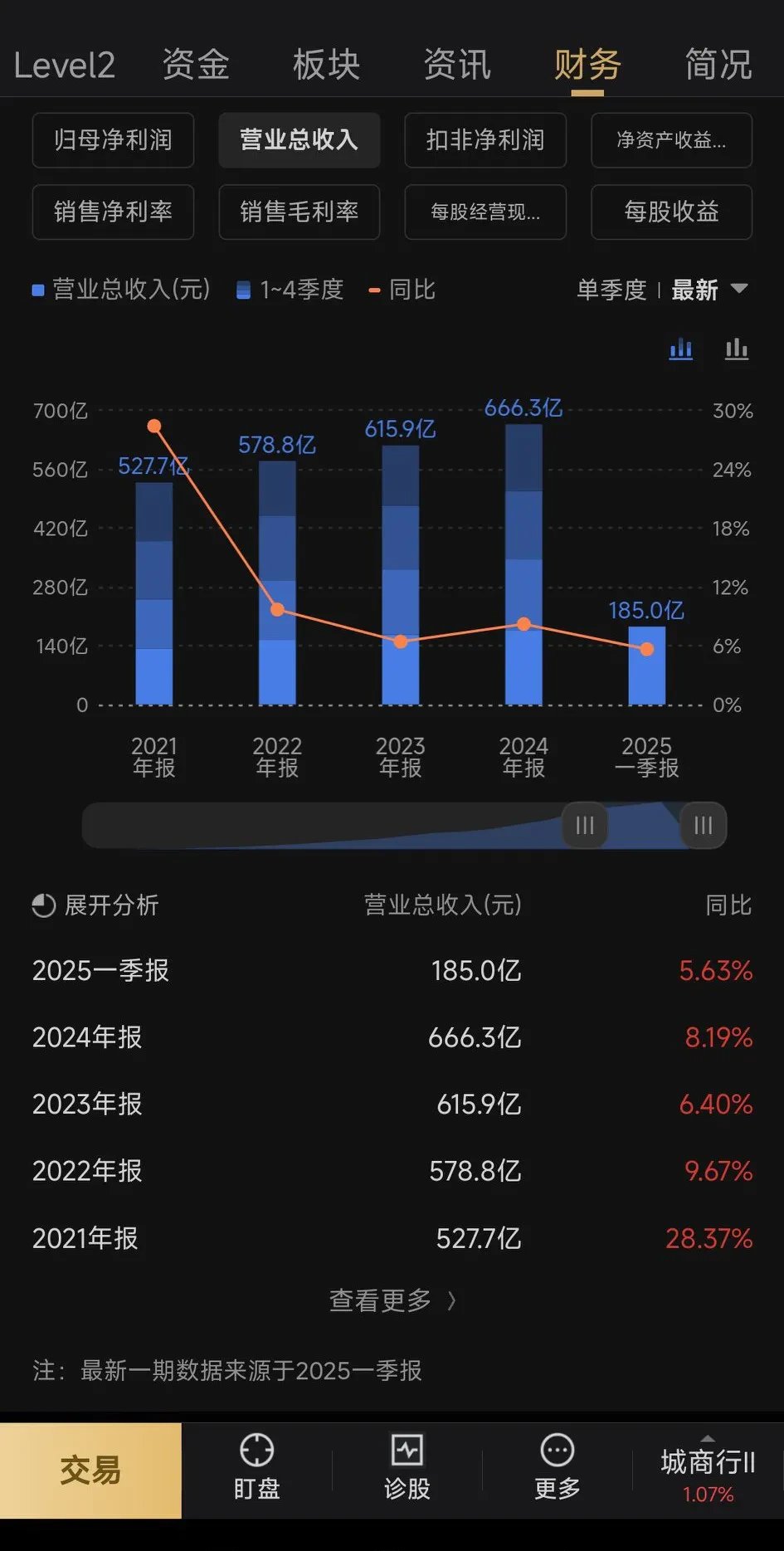This screenshot has width=784, height=1551.
Task: Toggle the 1~4季度 legend display
Action: tap(288, 290)
